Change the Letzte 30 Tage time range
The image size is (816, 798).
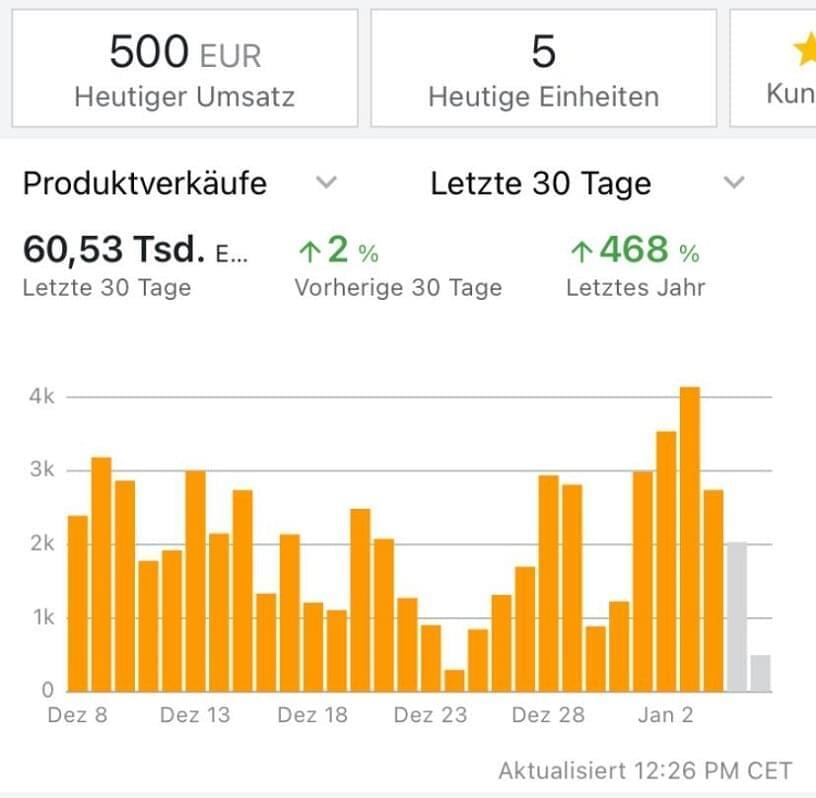734,183
